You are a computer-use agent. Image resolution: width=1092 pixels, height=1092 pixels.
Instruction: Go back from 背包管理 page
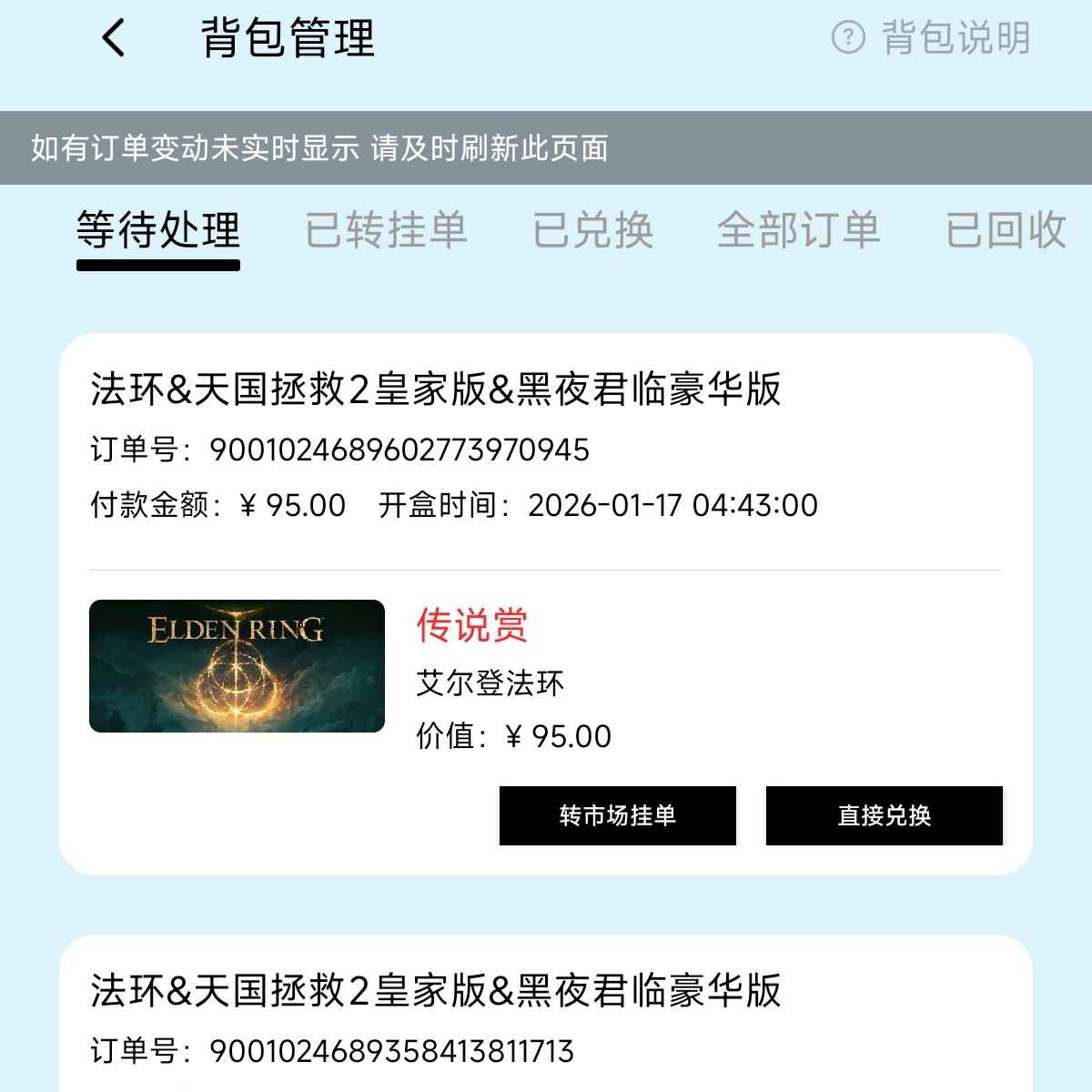(113, 38)
